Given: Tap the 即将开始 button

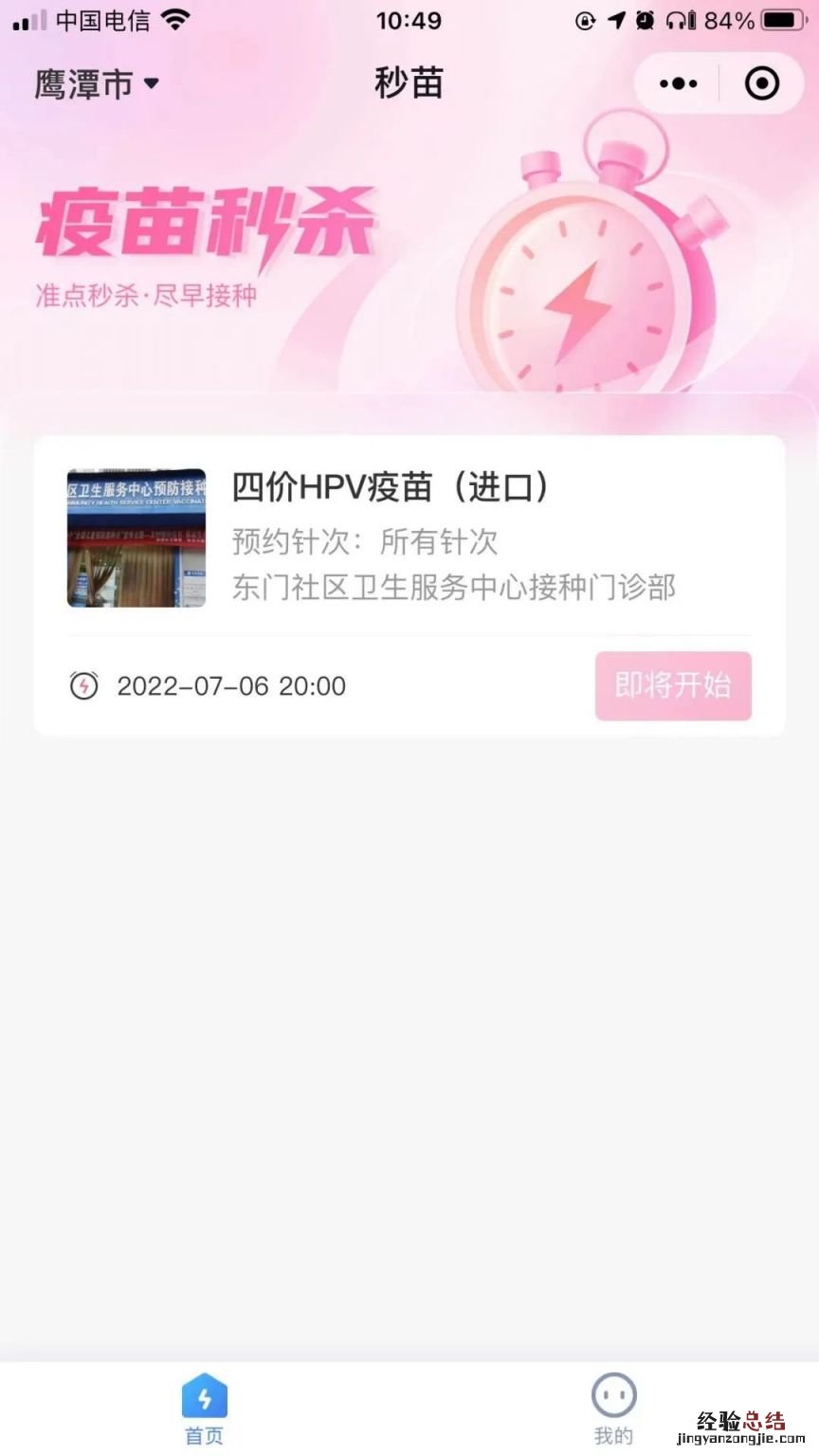Looking at the screenshot, I should click(673, 685).
